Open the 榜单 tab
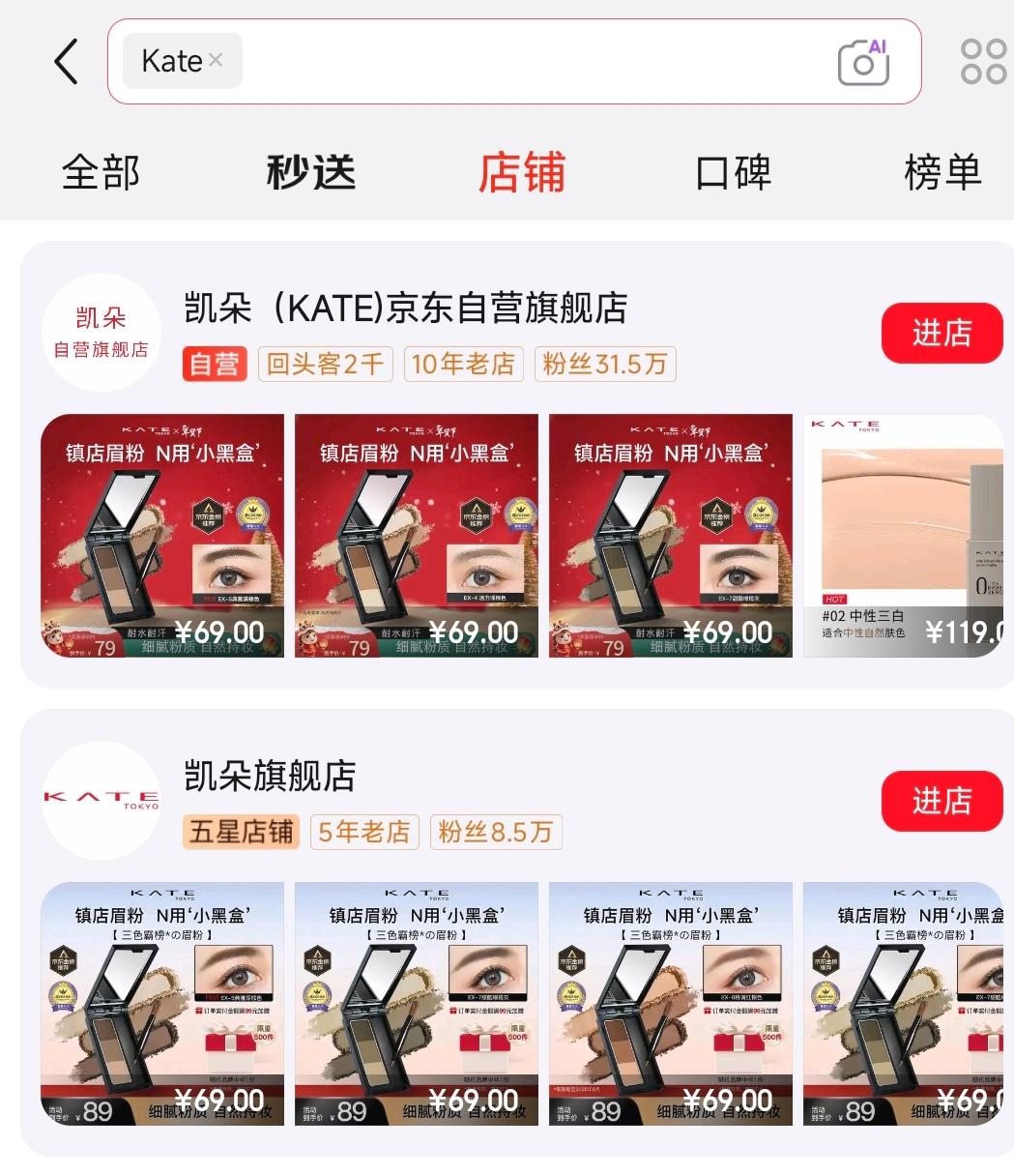 [942, 173]
